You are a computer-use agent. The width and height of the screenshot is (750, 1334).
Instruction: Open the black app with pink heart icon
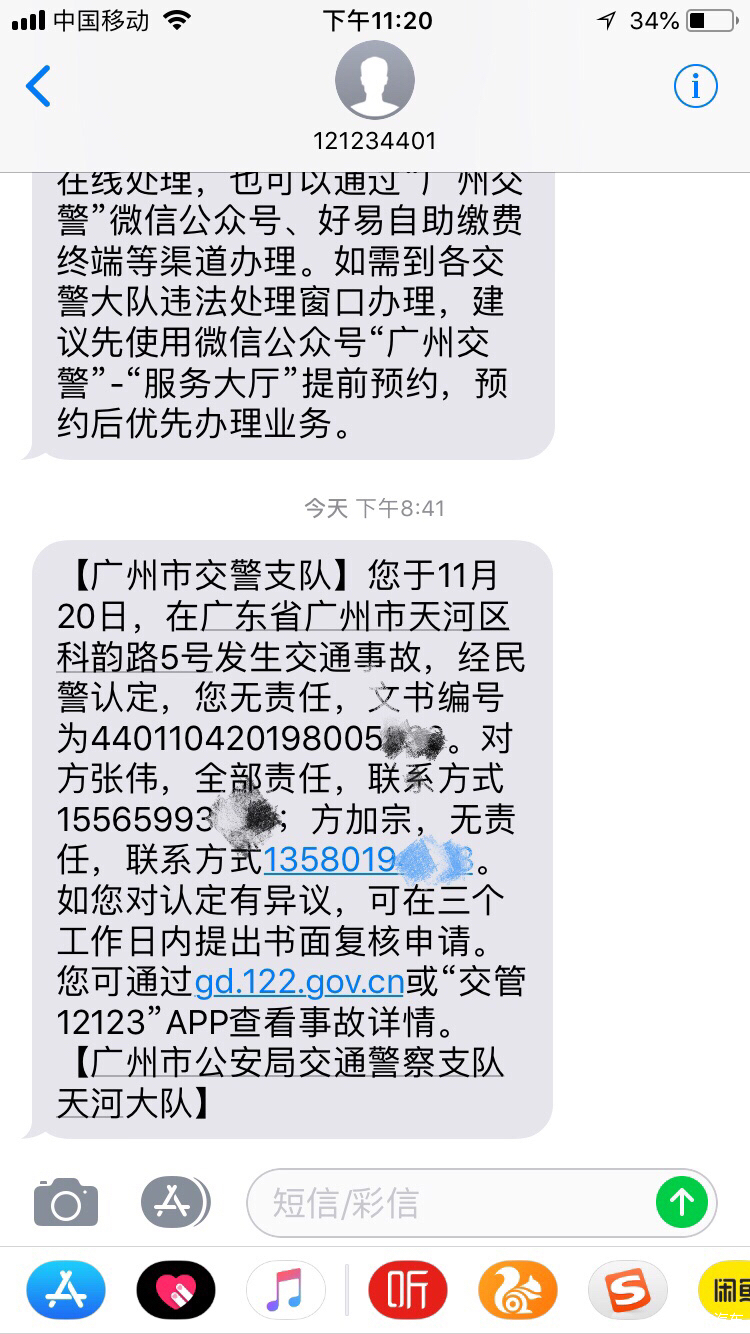click(176, 1290)
